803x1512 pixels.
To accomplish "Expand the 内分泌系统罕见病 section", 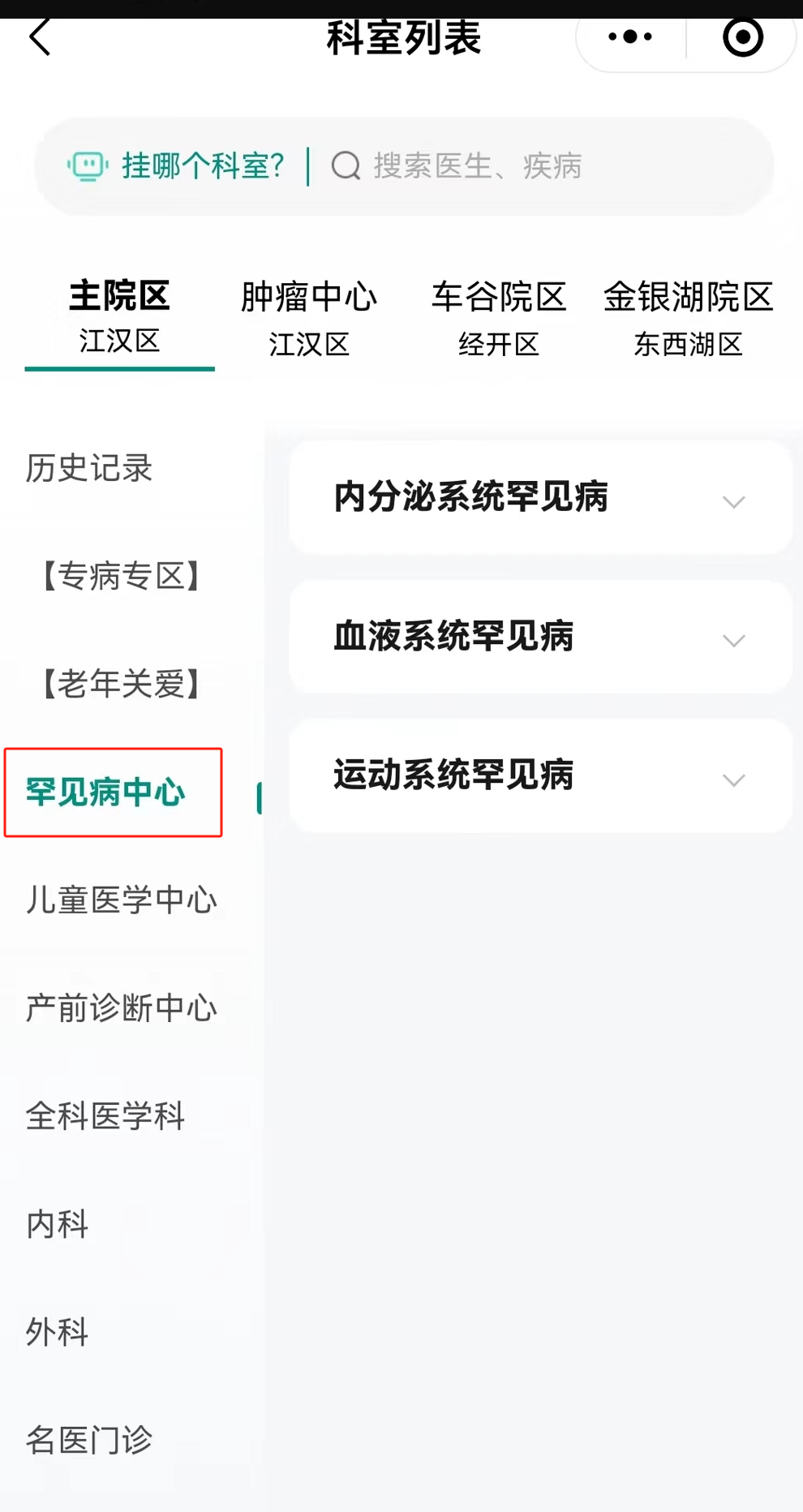I will coord(540,497).
